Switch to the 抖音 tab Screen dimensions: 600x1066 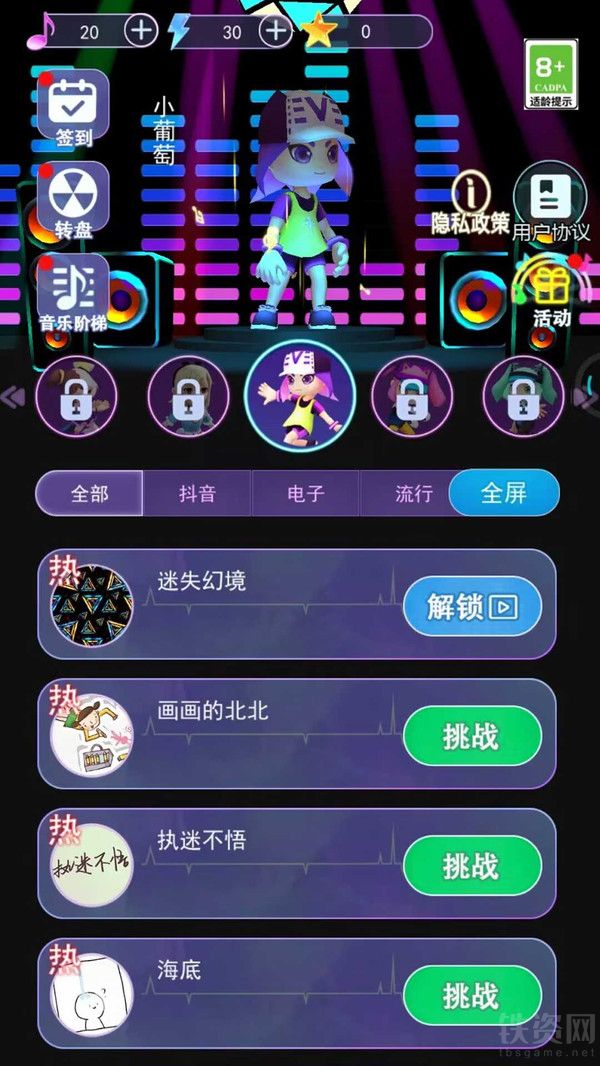pos(197,493)
